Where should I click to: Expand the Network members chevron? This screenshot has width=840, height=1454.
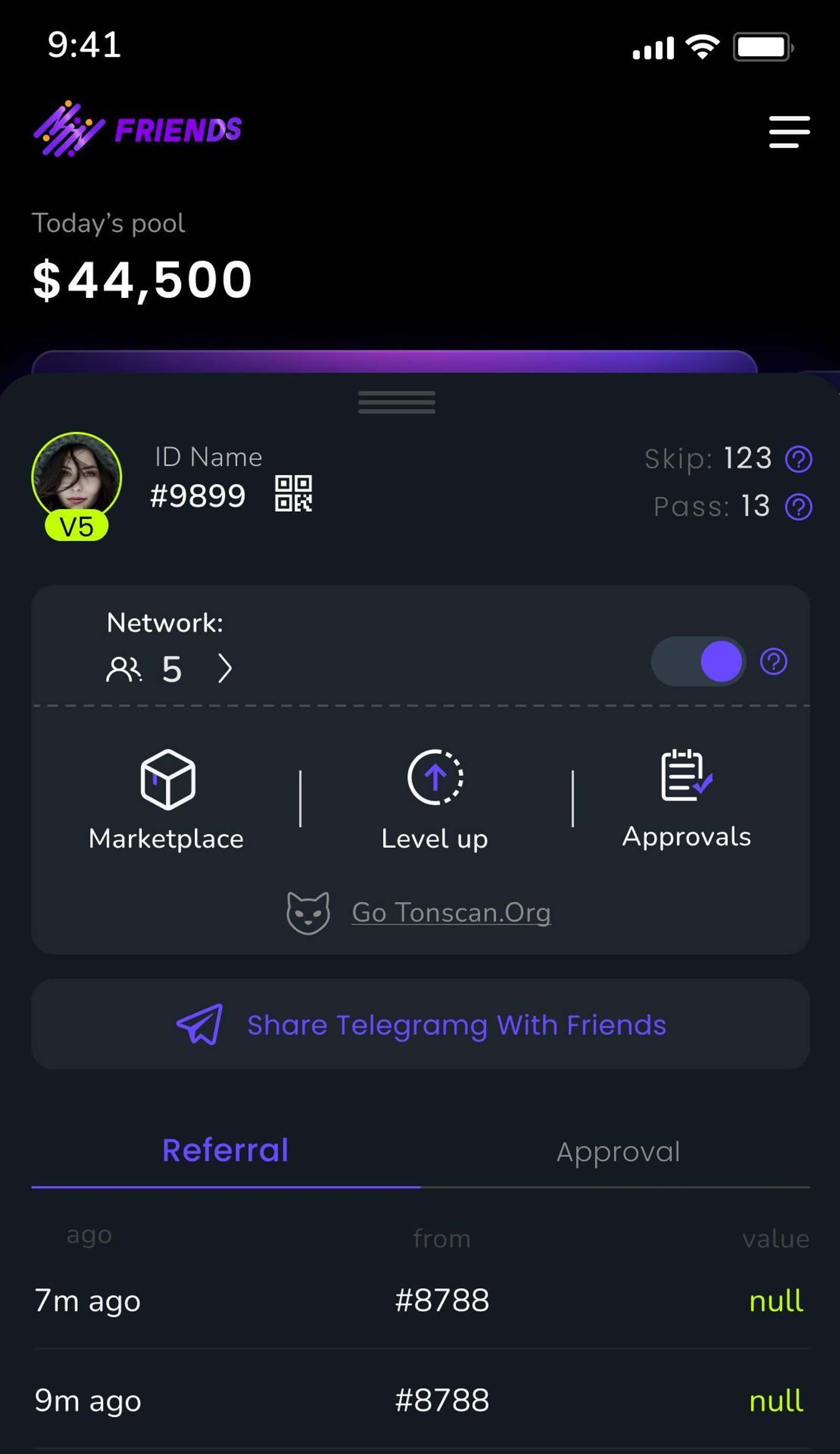coord(225,669)
